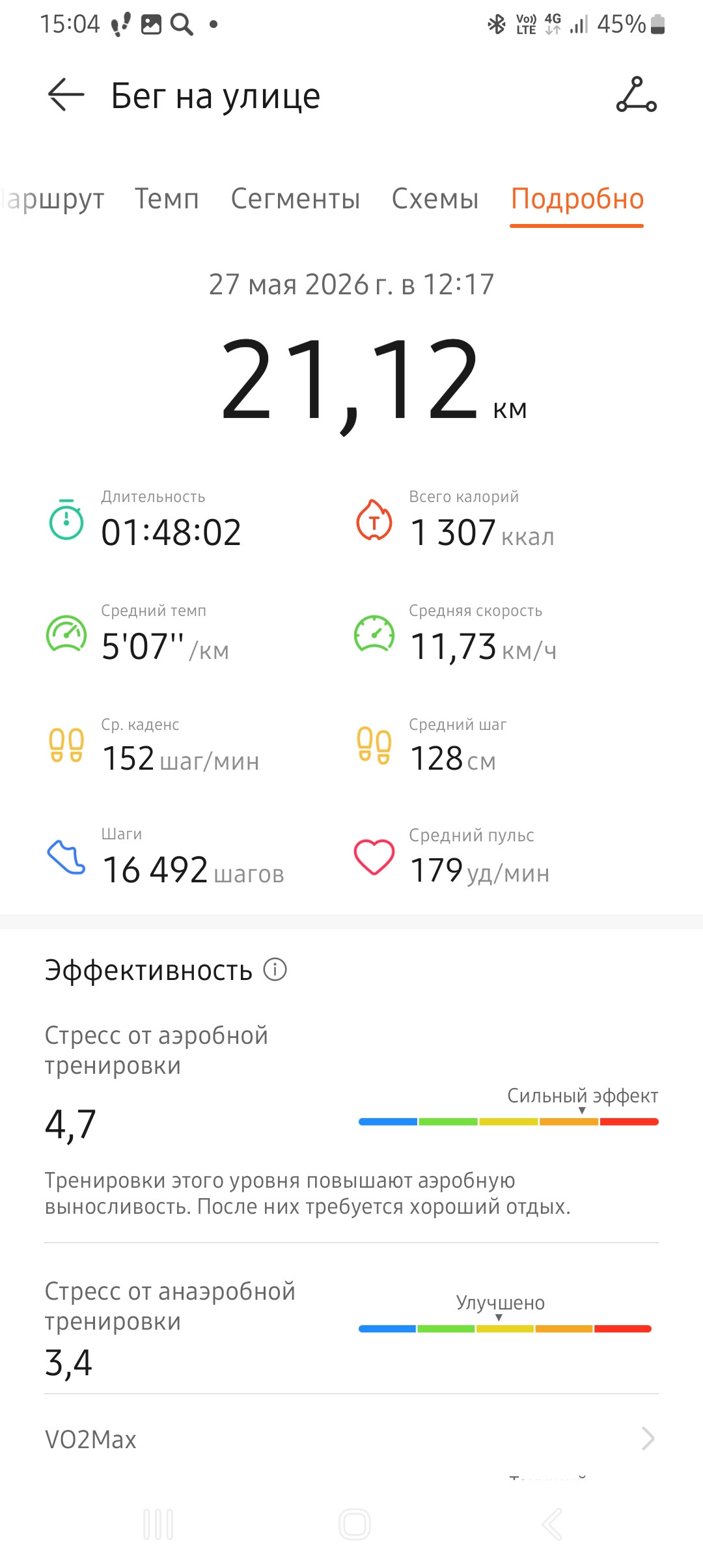703x1568 pixels.
Task: Open info icon next to Эффективность
Action: point(275,970)
